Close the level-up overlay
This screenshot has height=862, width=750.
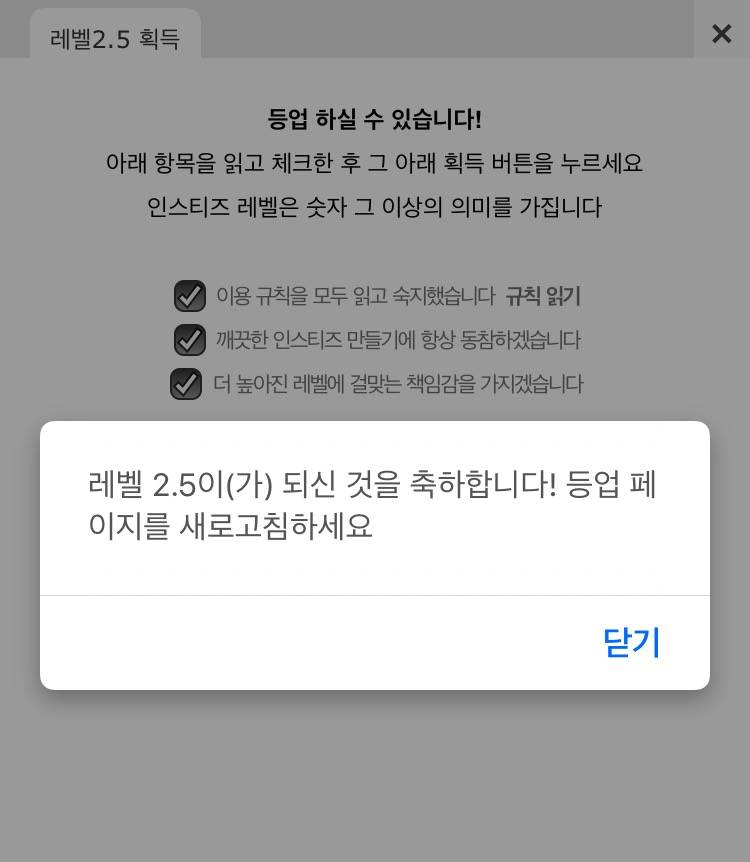coord(722,33)
